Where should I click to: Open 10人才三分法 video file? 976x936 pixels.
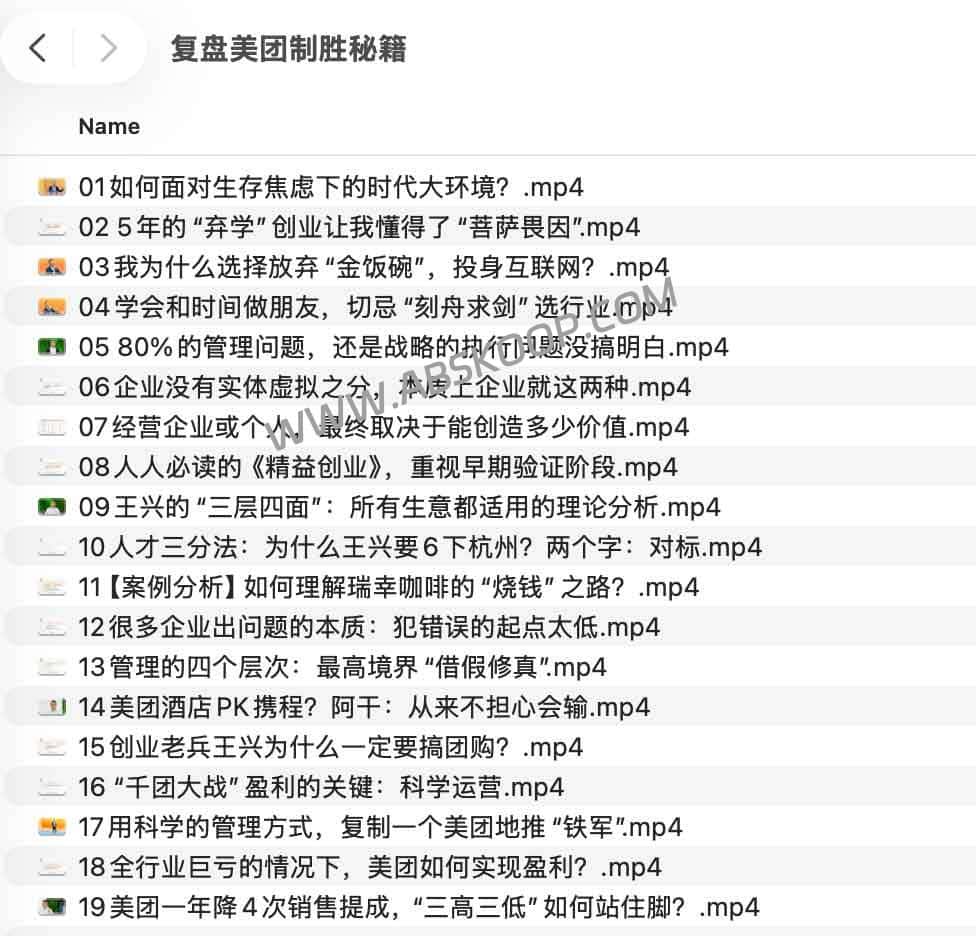click(x=420, y=547)
